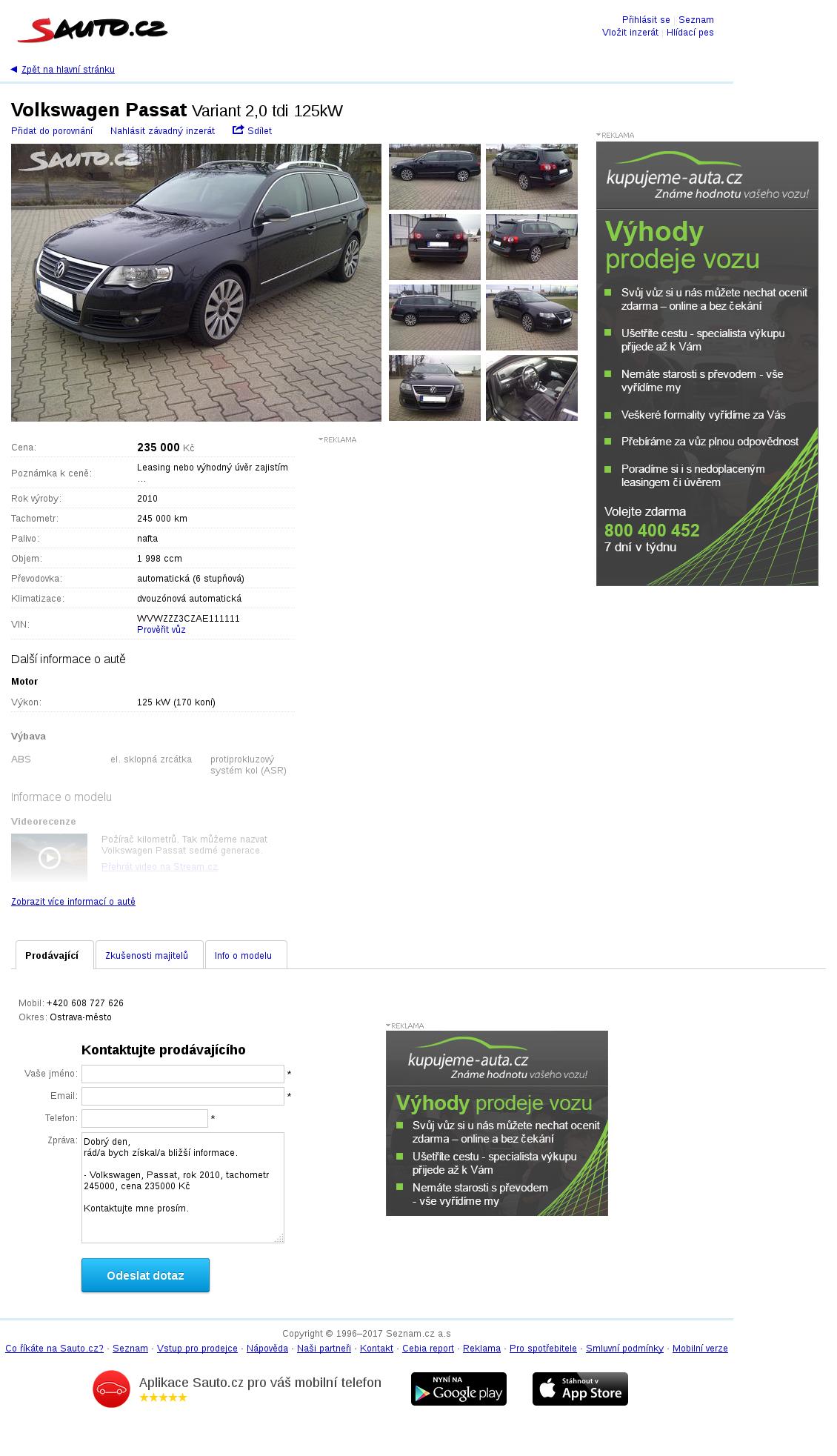Switch to Info o modelu tab
The image size is (837, 1456).
tap(243, 956)
